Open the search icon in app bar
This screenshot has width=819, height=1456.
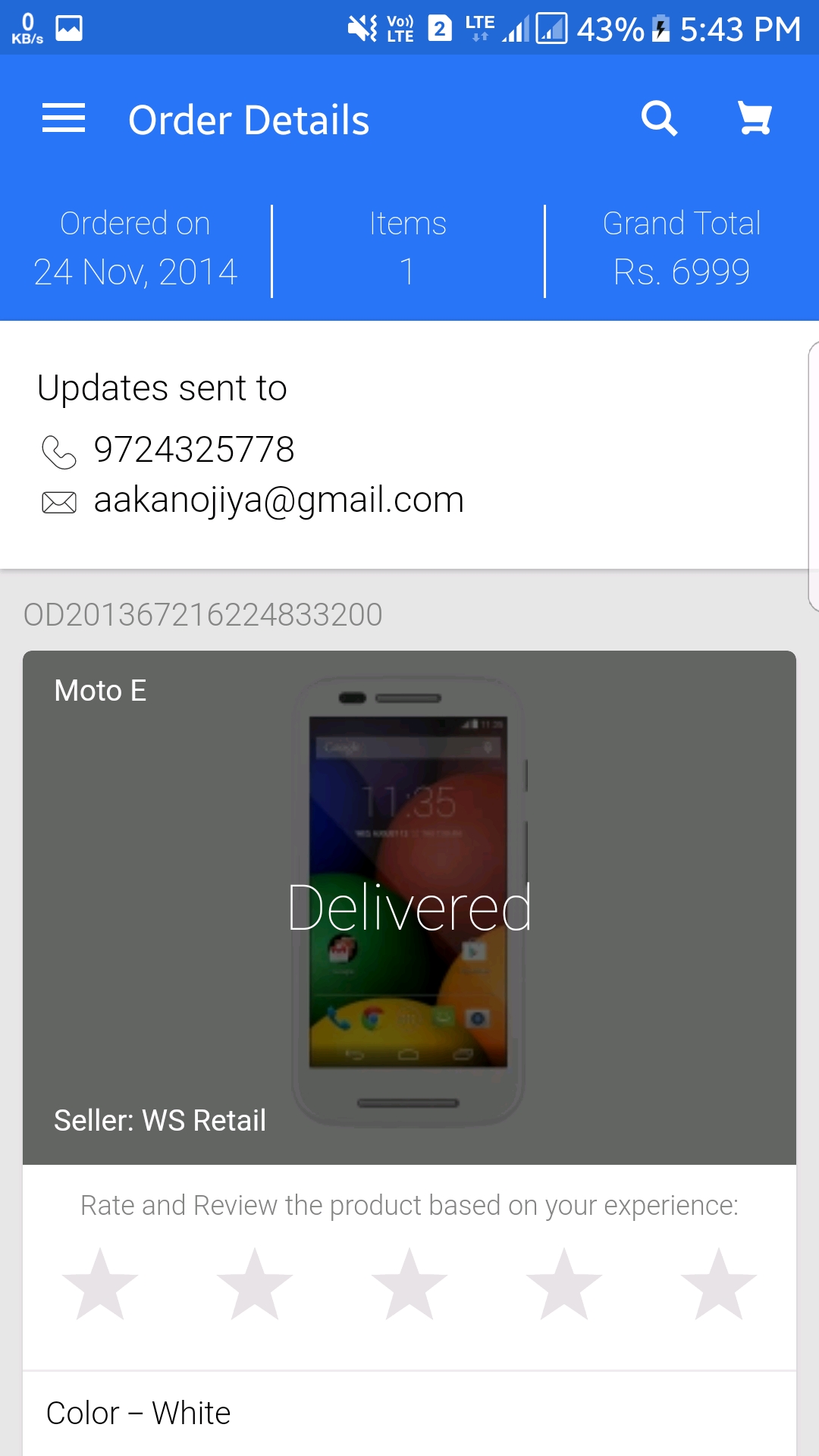[659, 119]
